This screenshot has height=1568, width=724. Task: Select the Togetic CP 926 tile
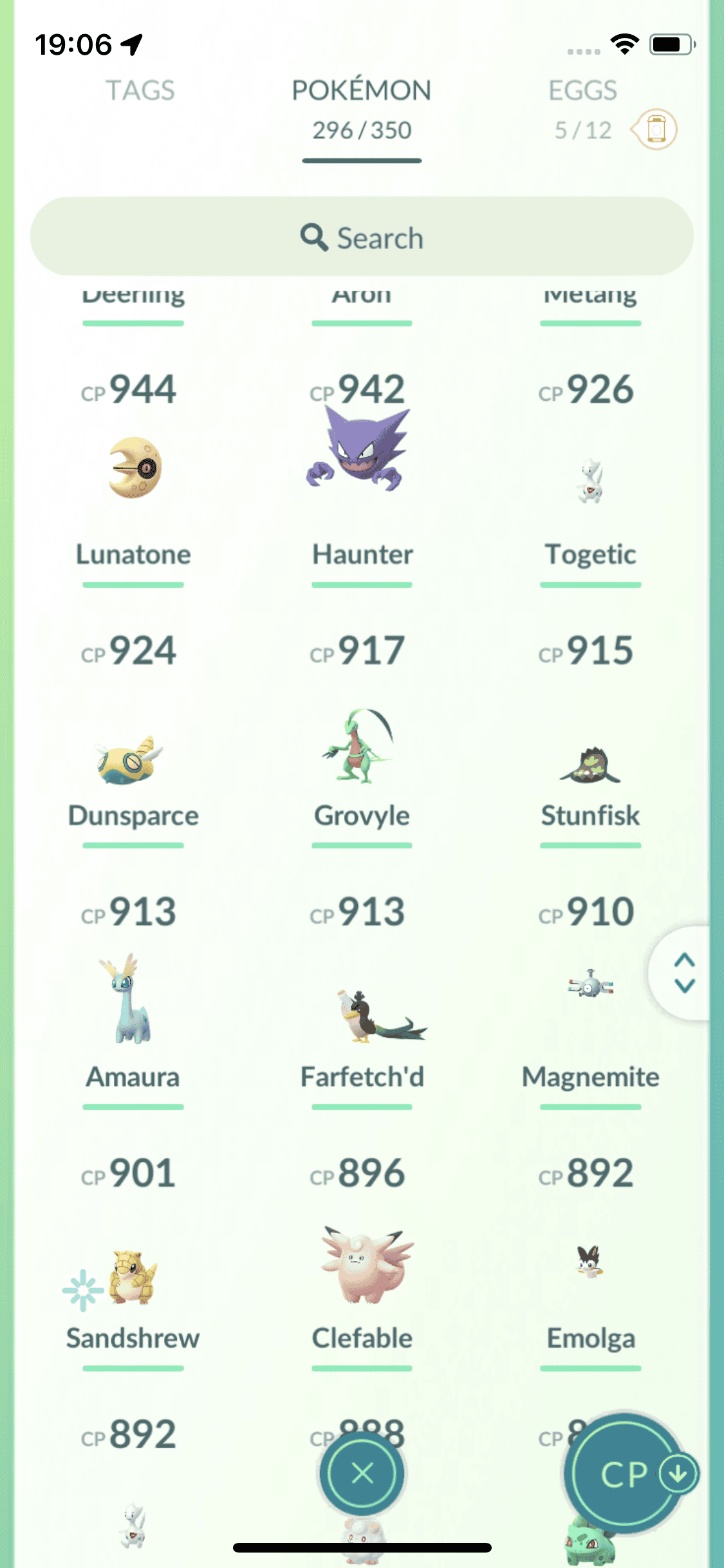[x=590, y=480]
